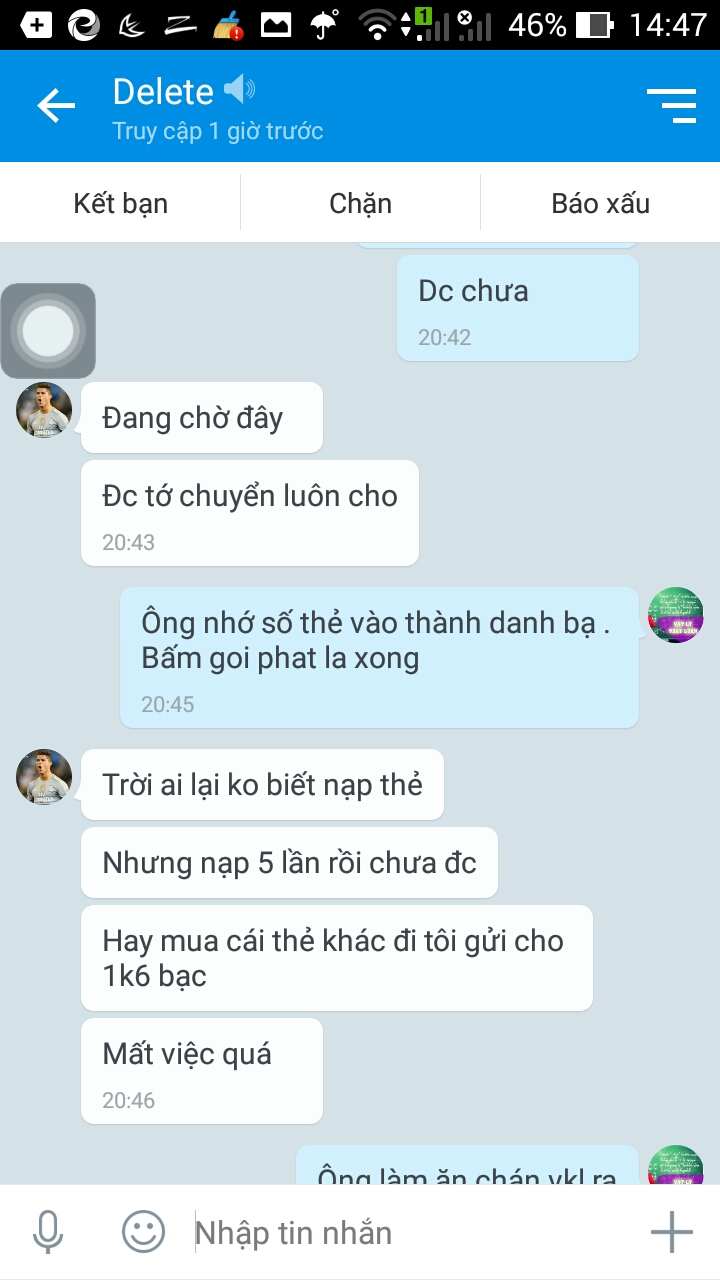
Task: Record a voice message with microphone
Action: coord(47,1232)
